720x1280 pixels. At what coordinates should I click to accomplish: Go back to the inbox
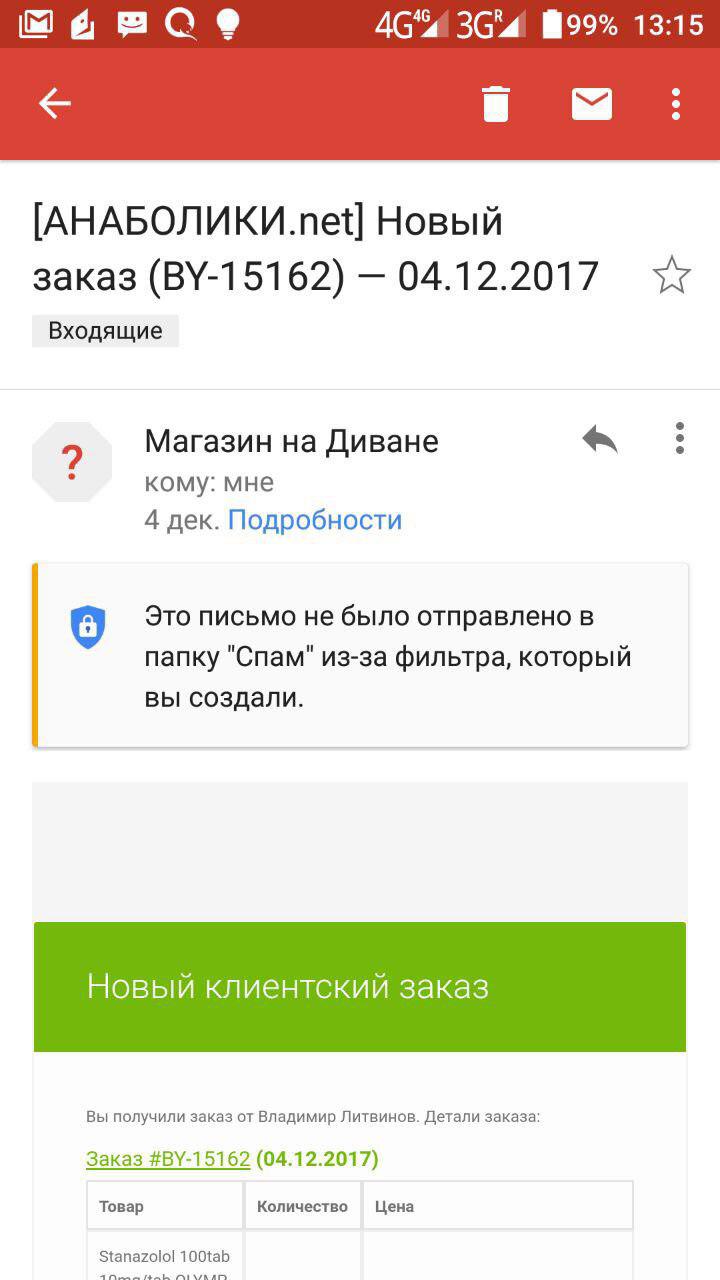tap(54, 103)
